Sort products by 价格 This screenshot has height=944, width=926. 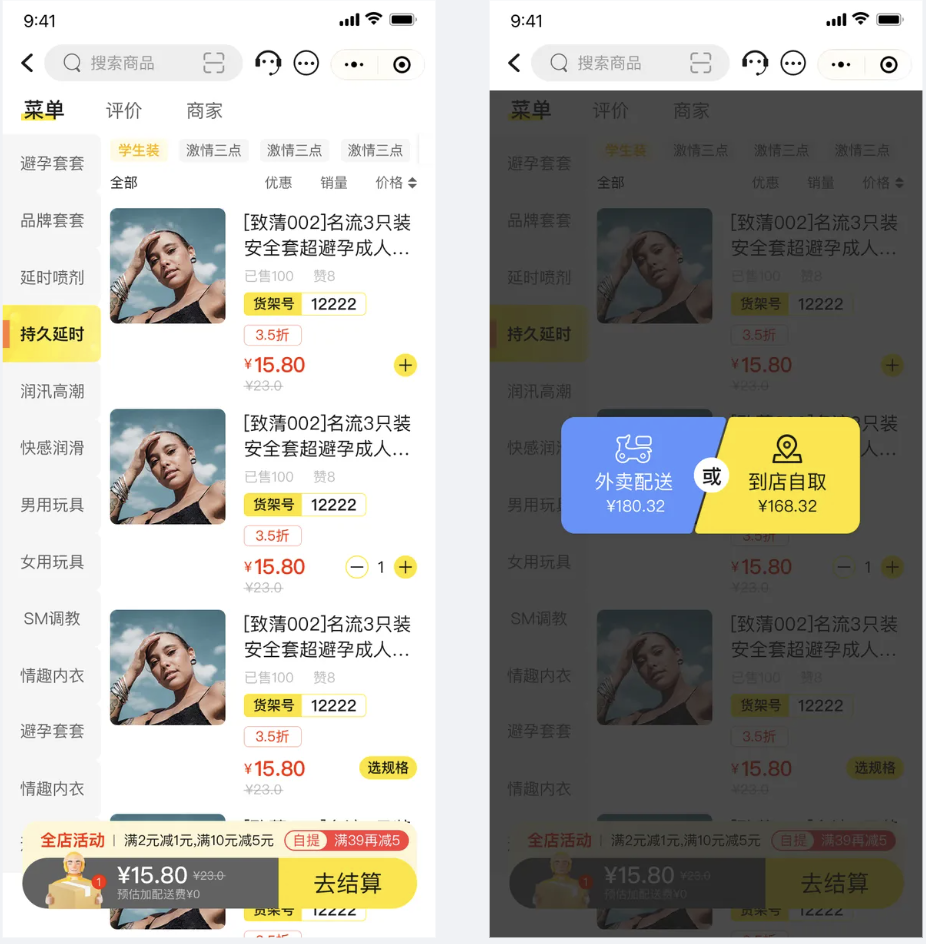click(396, 183)
